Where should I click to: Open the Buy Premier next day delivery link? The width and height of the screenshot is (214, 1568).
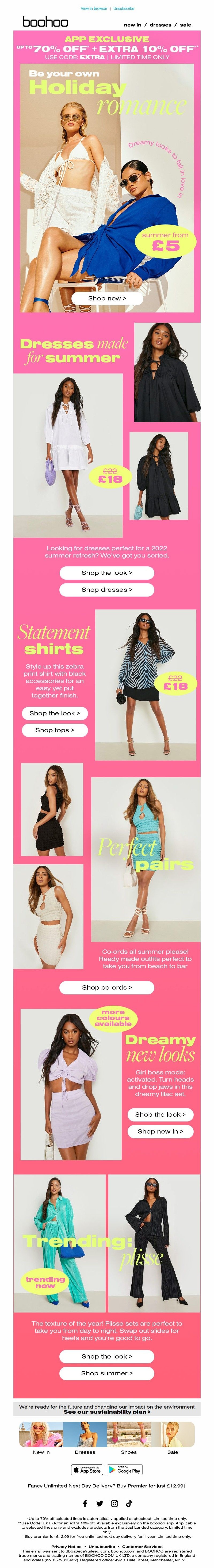click(x=107, y=1486)
